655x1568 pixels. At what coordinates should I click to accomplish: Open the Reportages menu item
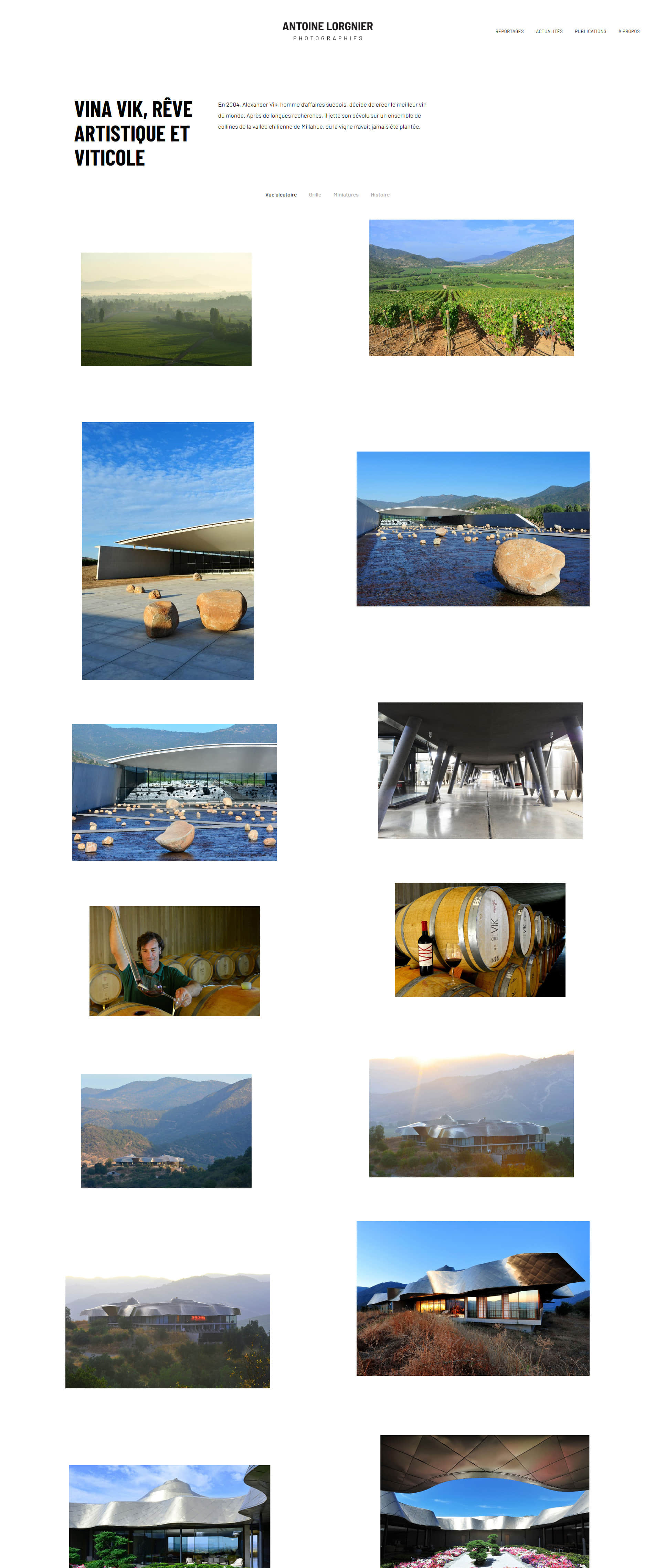(509, 31)
